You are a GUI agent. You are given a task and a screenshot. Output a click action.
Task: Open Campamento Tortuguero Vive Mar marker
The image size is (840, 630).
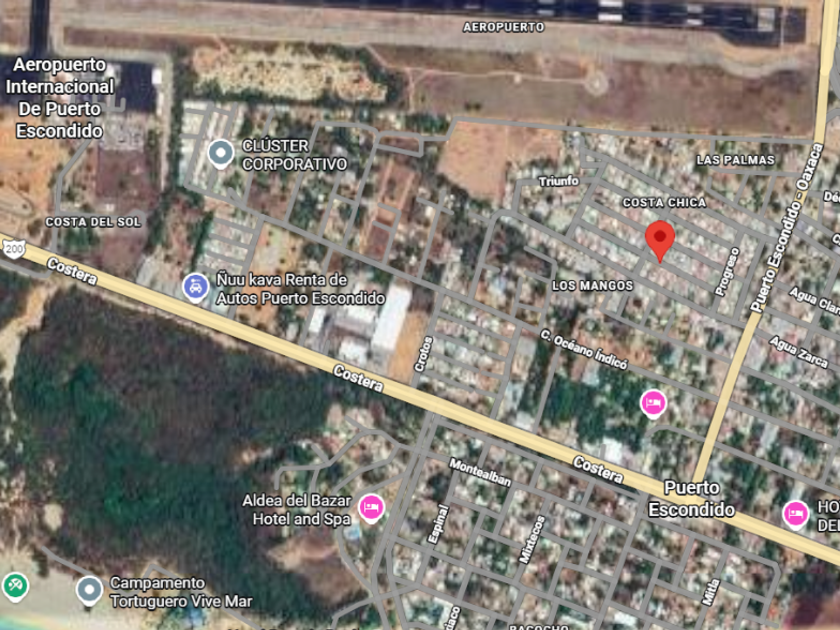pos(89,590)
